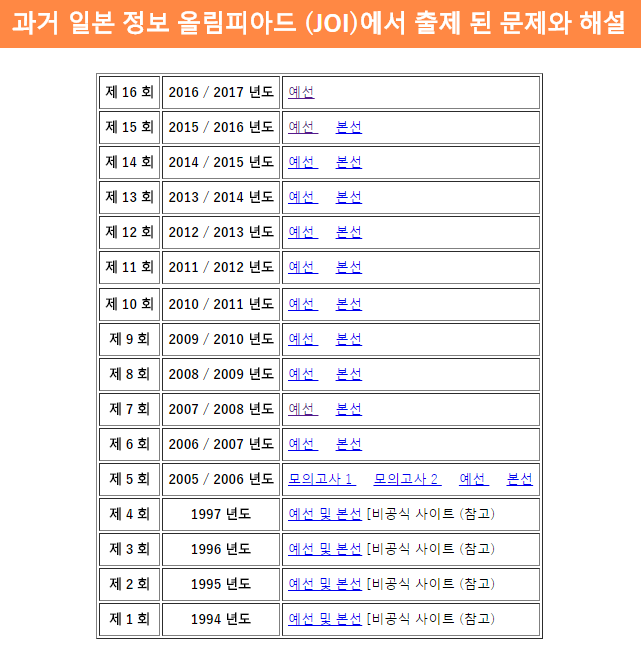Open the 모의고사 1 link

coord(321,479)
